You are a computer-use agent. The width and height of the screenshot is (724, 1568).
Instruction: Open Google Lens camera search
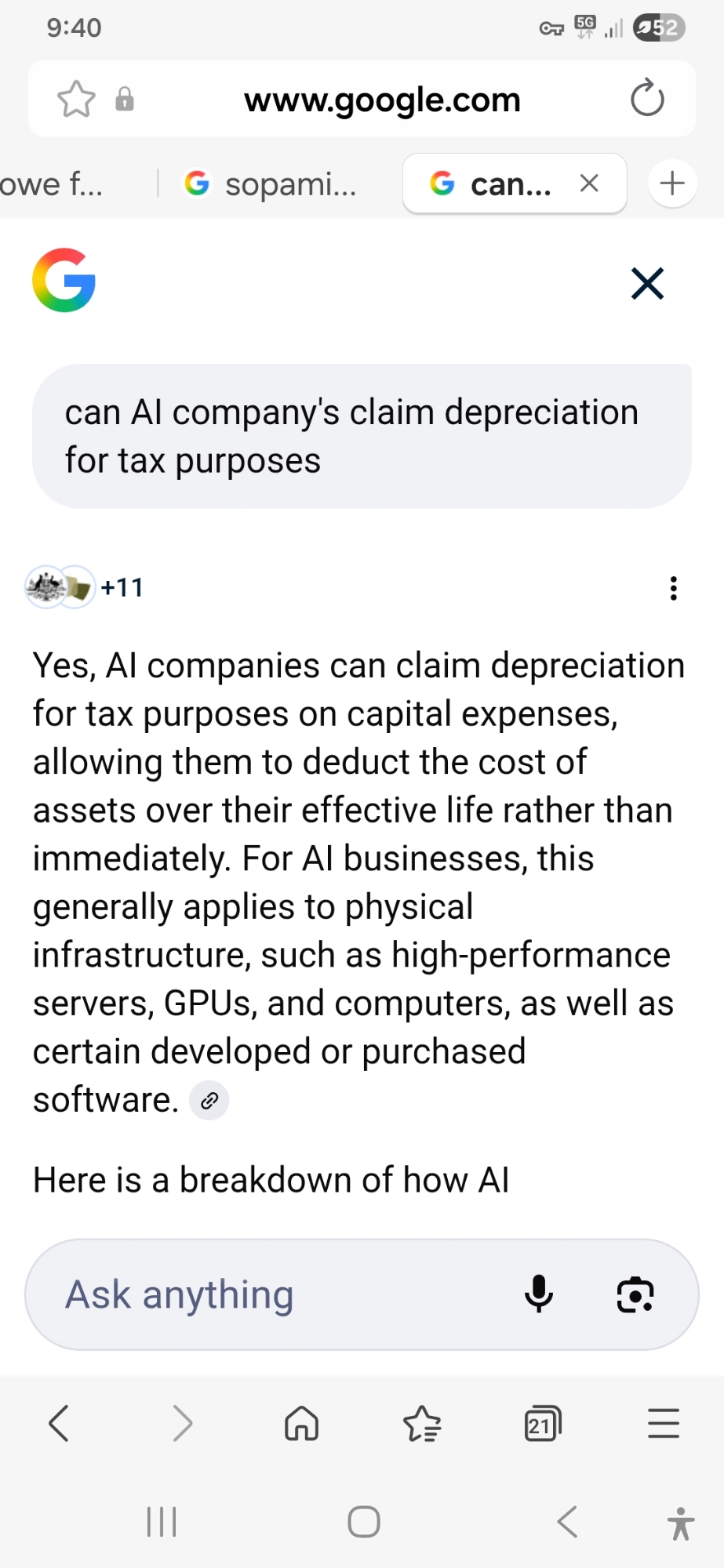(635, 1294)
